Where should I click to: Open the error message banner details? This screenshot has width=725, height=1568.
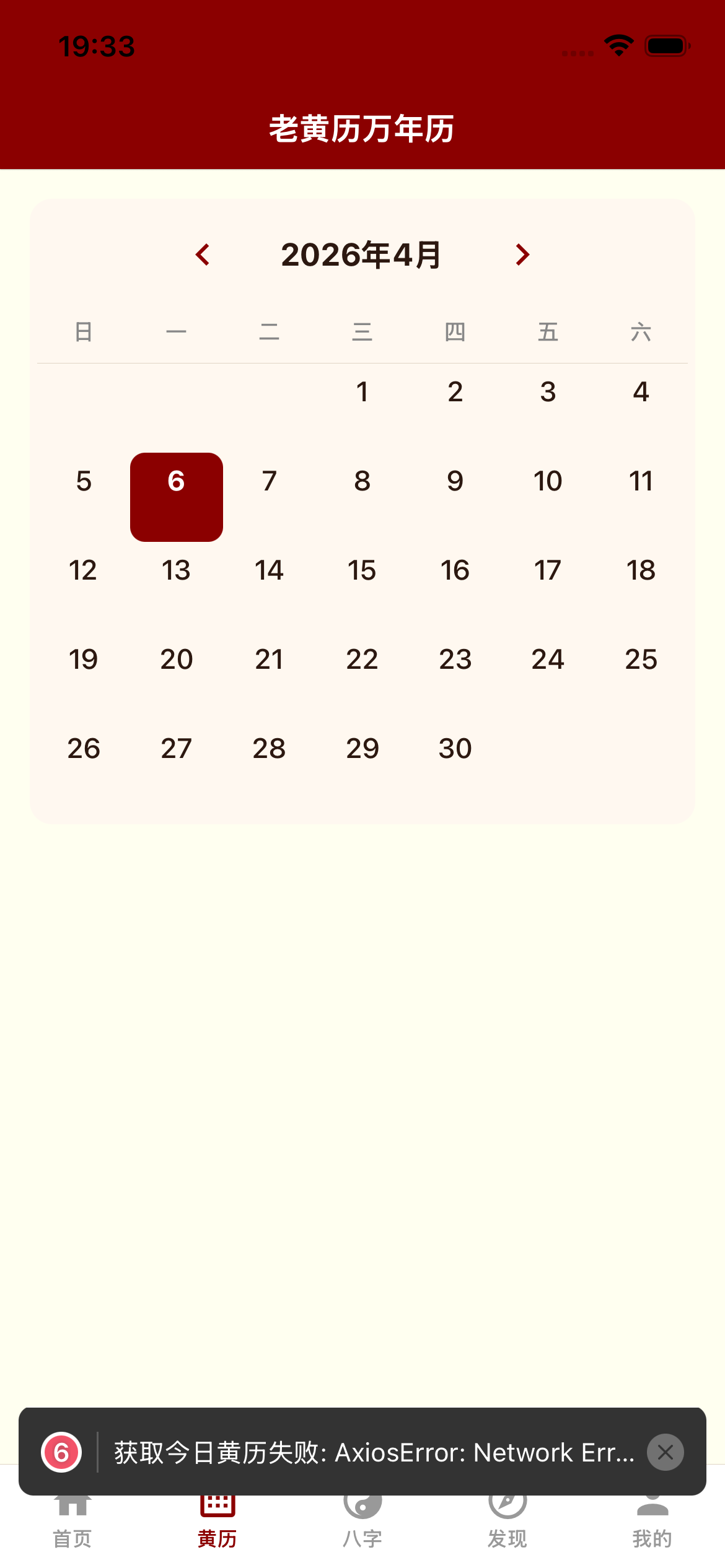click(372, 1452)
